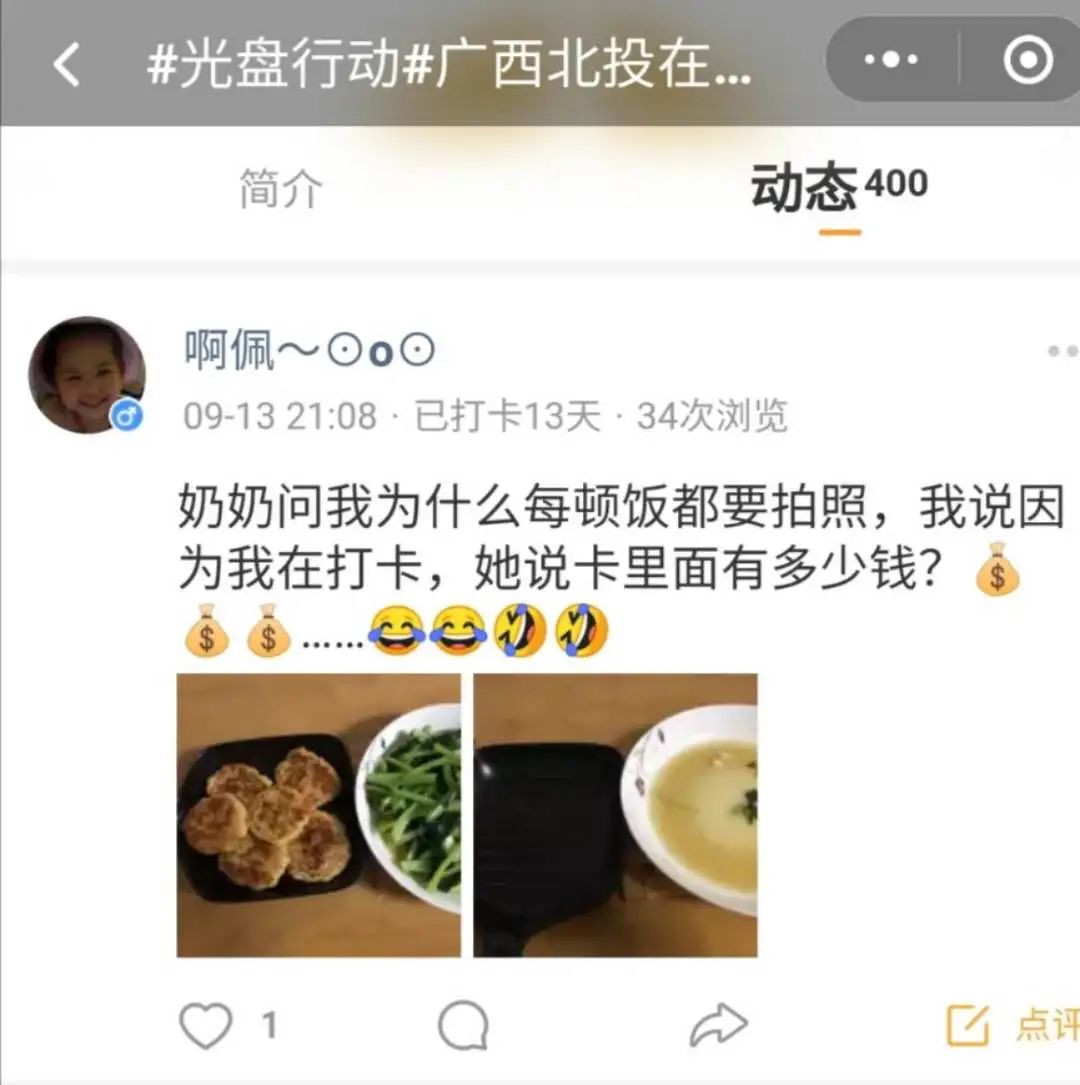Open 啊佩's profile avatar

coord(87,375)
